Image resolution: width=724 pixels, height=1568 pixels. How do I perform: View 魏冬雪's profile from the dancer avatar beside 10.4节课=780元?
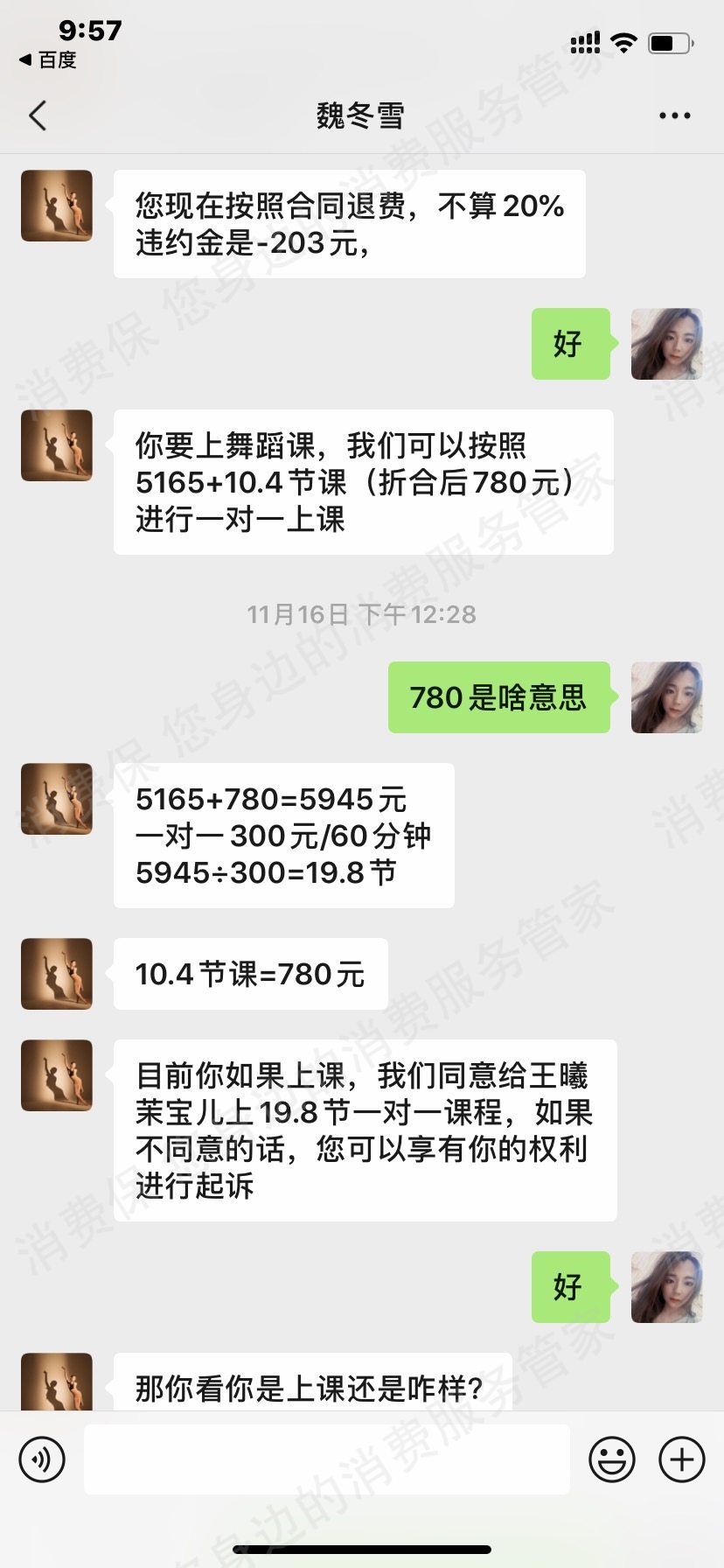click(57, 974)
